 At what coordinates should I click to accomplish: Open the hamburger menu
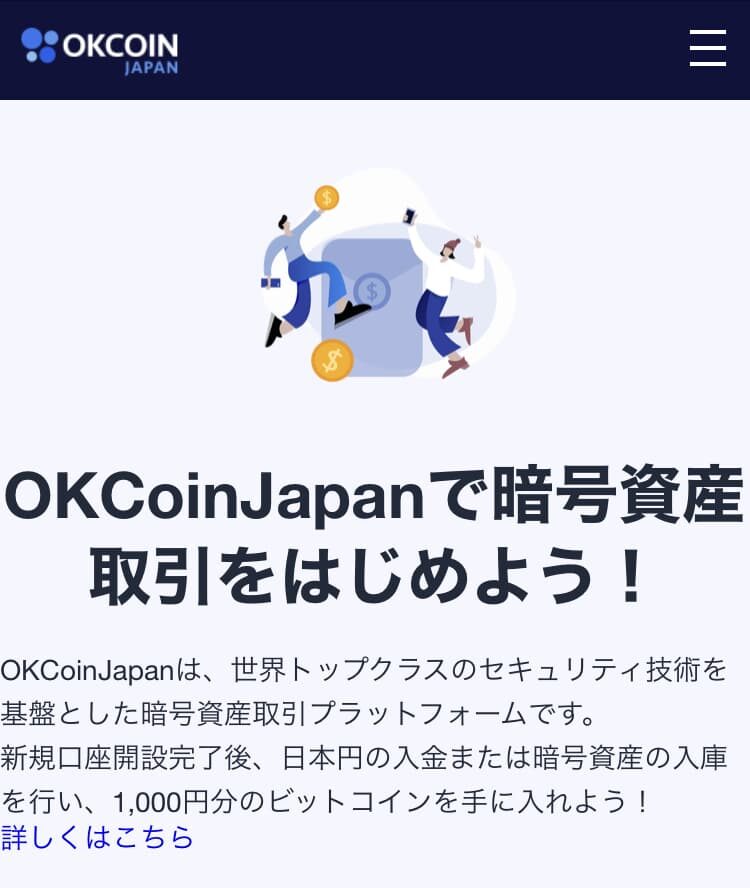click(x=707, y=48)
